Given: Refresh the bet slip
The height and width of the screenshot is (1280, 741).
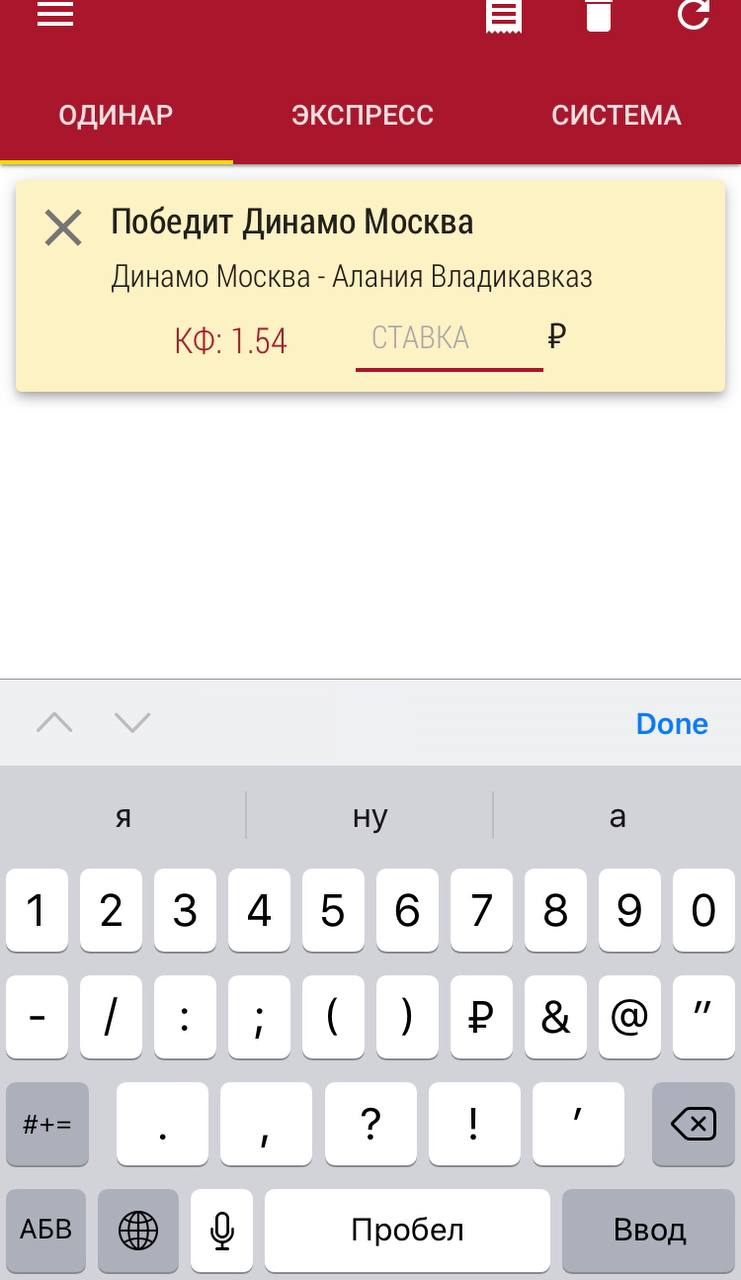Looking at the screenshot, I should (693, 14).
